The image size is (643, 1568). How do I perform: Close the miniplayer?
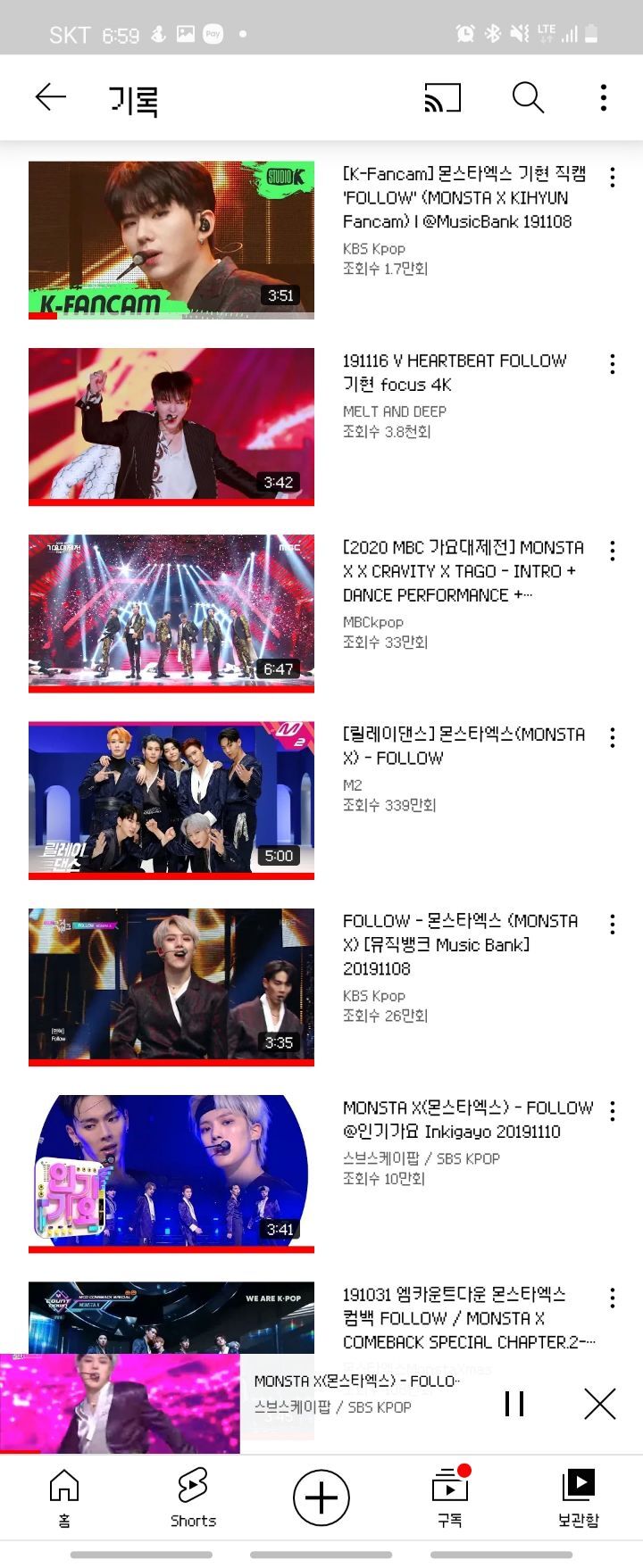(599, 1404)
